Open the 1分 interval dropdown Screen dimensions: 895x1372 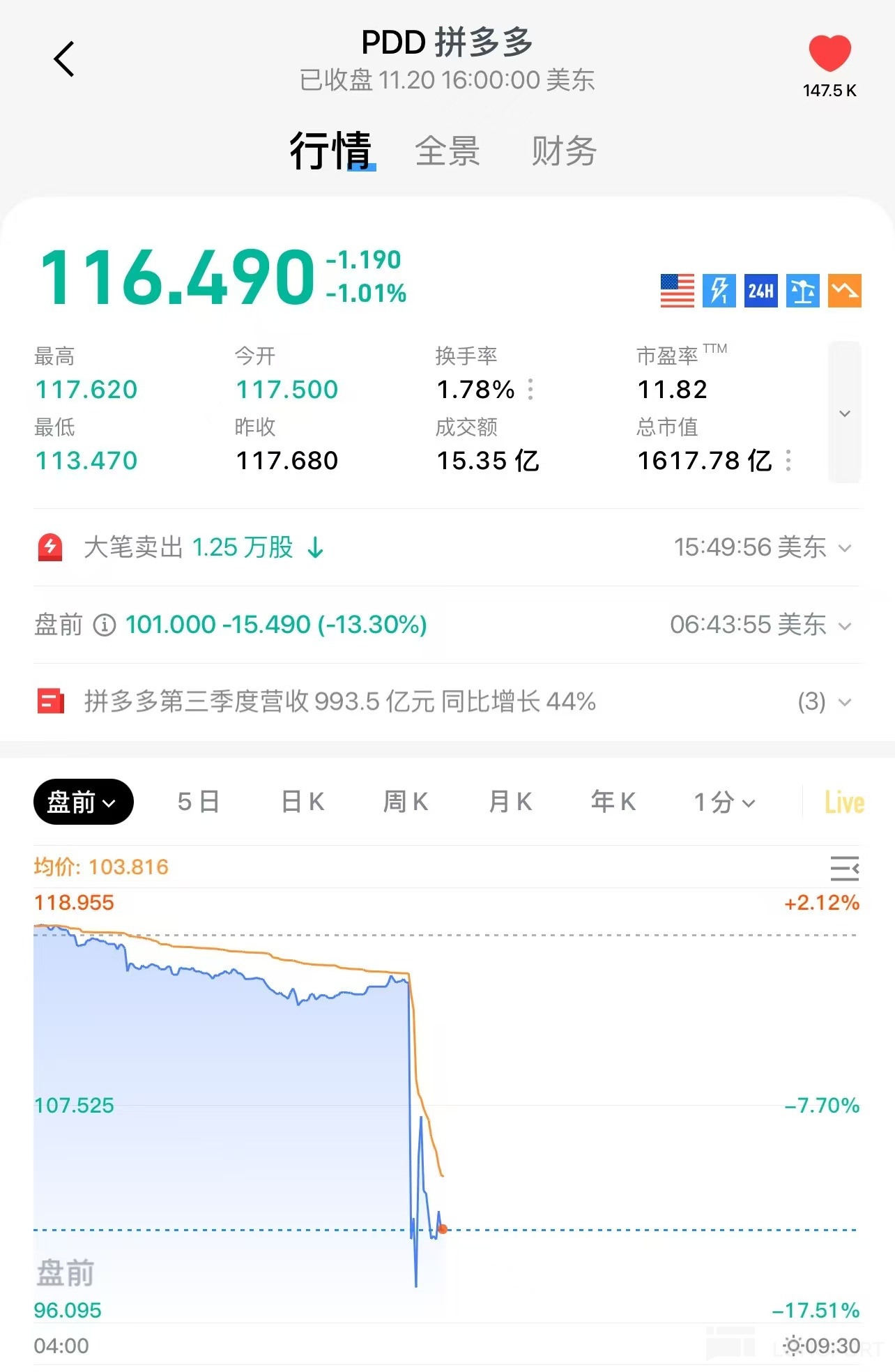click(x=724, y=802)
